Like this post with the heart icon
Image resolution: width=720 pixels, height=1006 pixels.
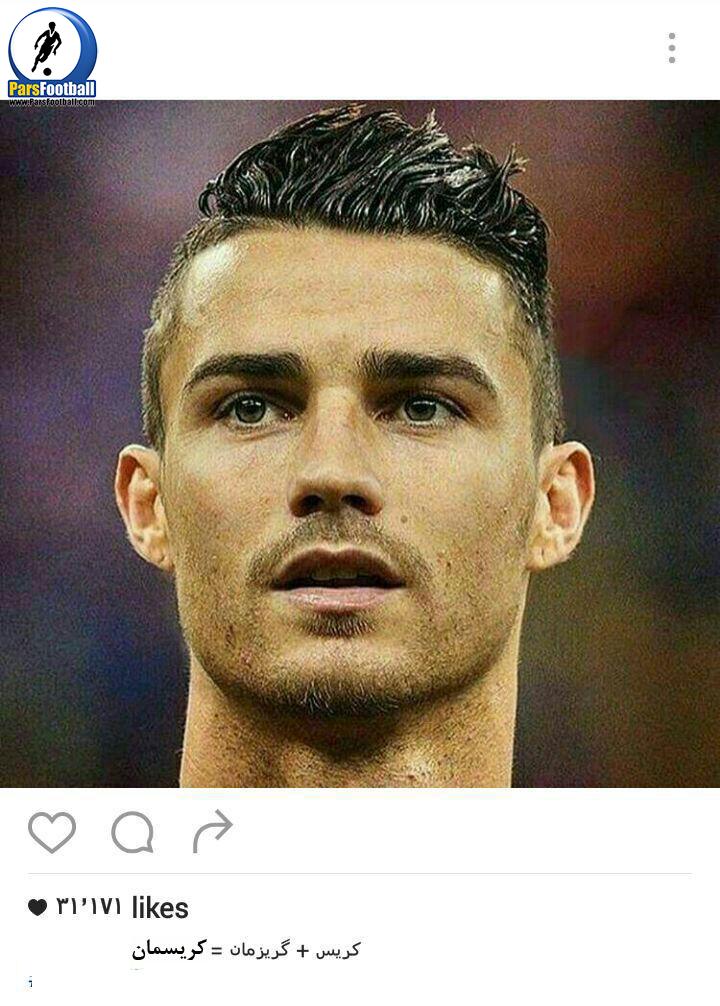point(52,832)
